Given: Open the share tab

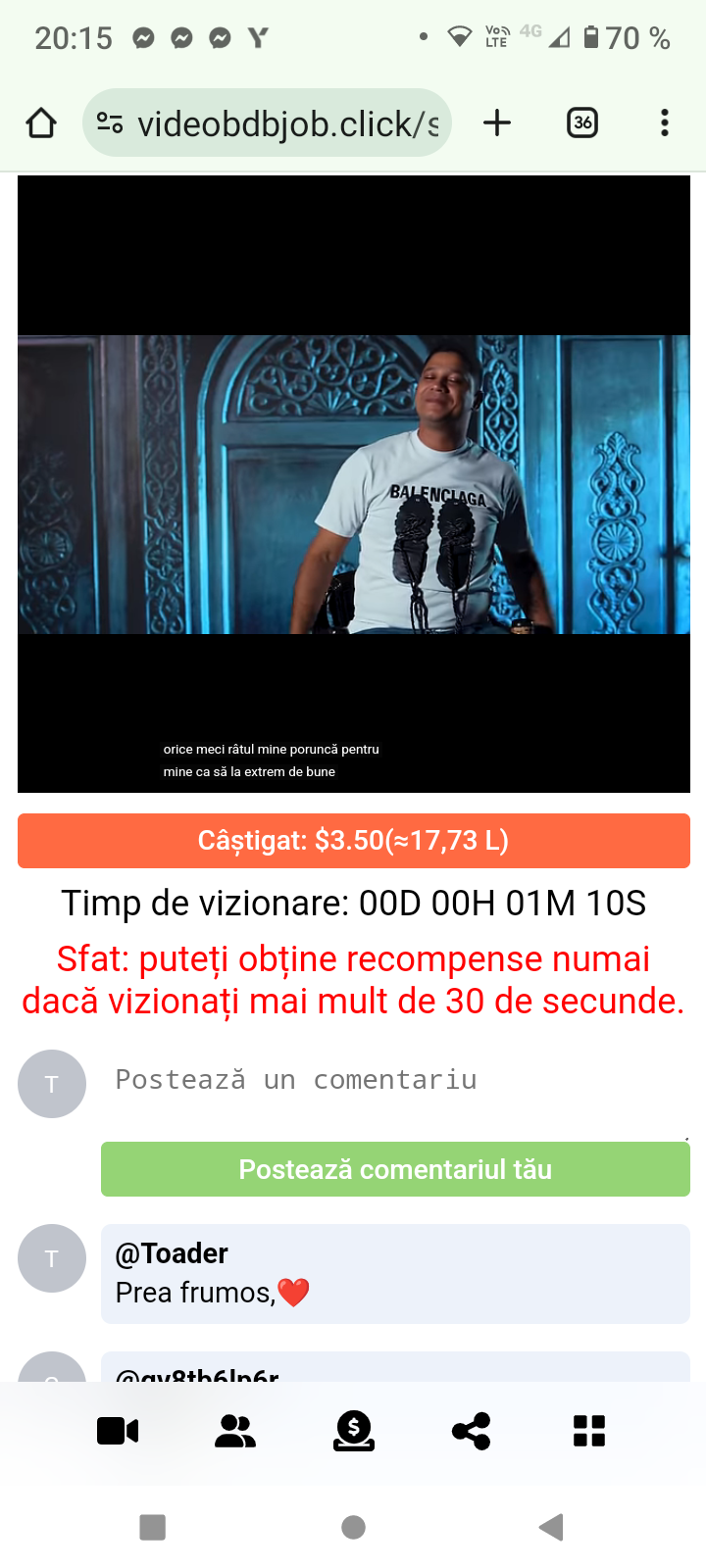Looking at the screenshot, I should (472, 1432).
